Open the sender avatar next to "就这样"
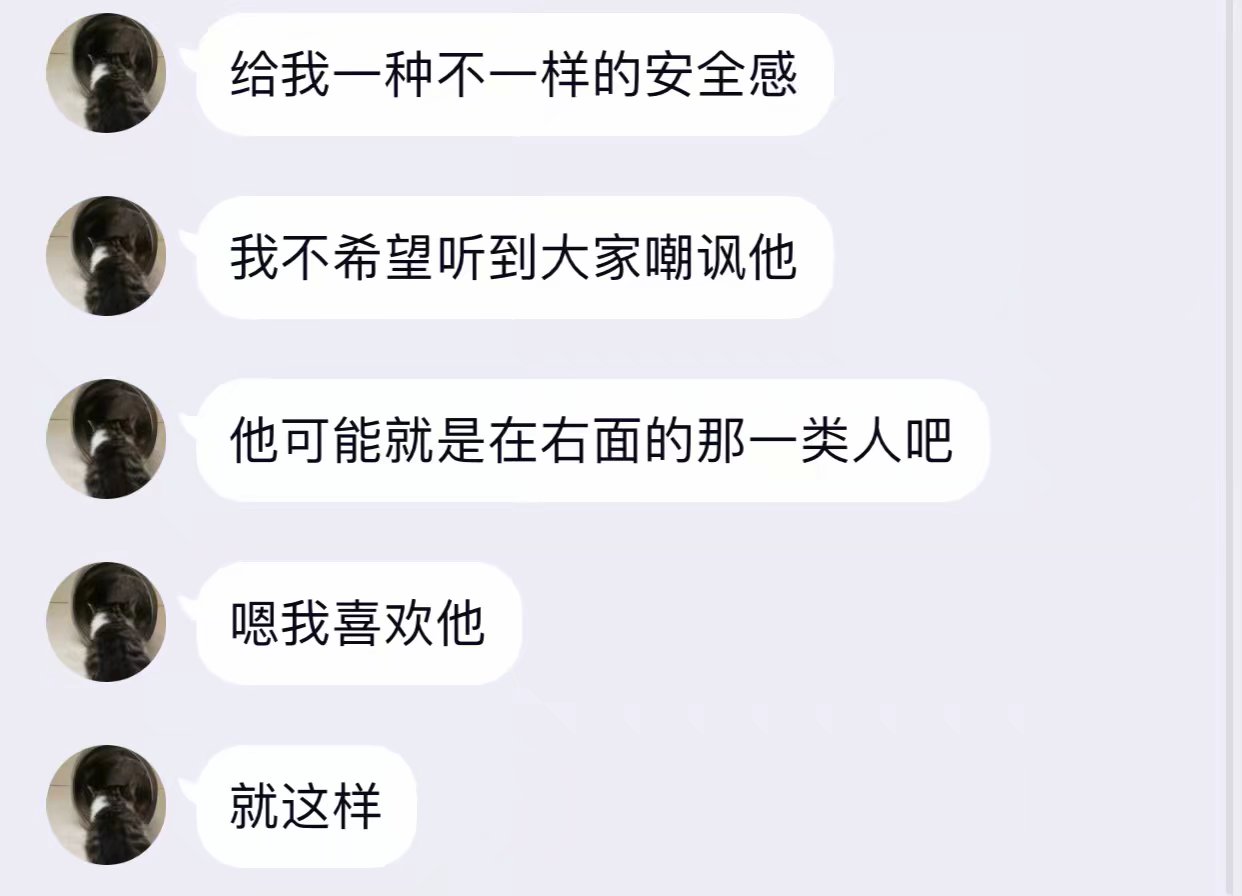1242x896 pixels. (x=106, y=805)
